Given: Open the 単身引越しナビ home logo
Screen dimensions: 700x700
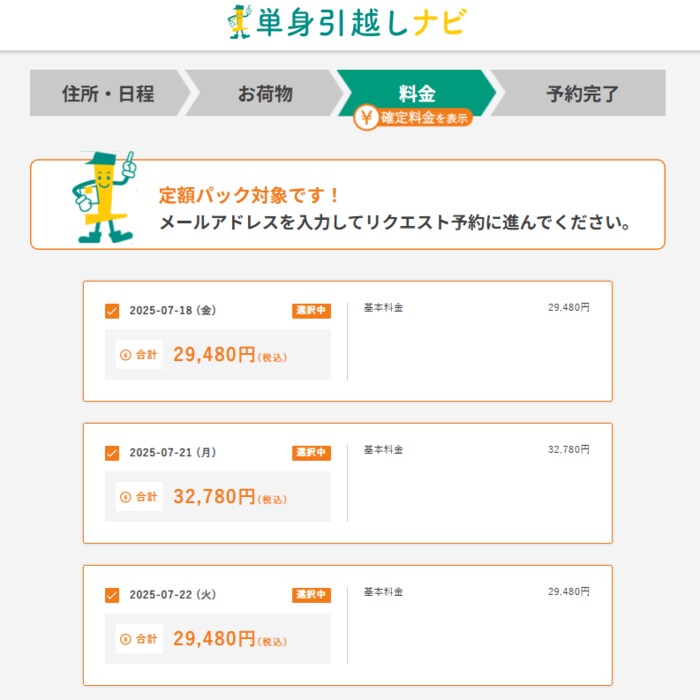Looking at the screenshot, I should tap(348, 22).
